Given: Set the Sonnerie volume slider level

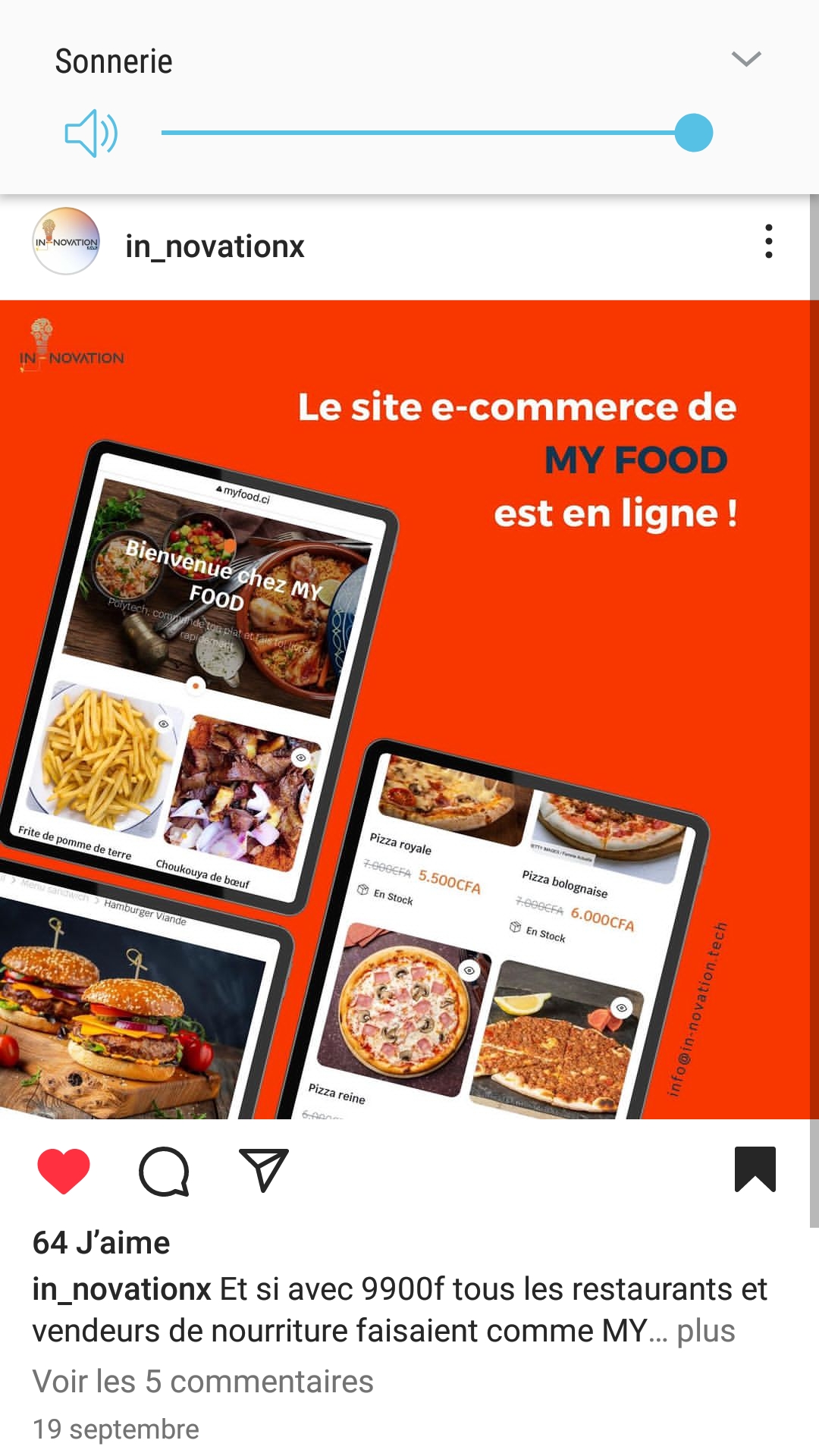Looking at the screenshot, I should tap(693, 133).
